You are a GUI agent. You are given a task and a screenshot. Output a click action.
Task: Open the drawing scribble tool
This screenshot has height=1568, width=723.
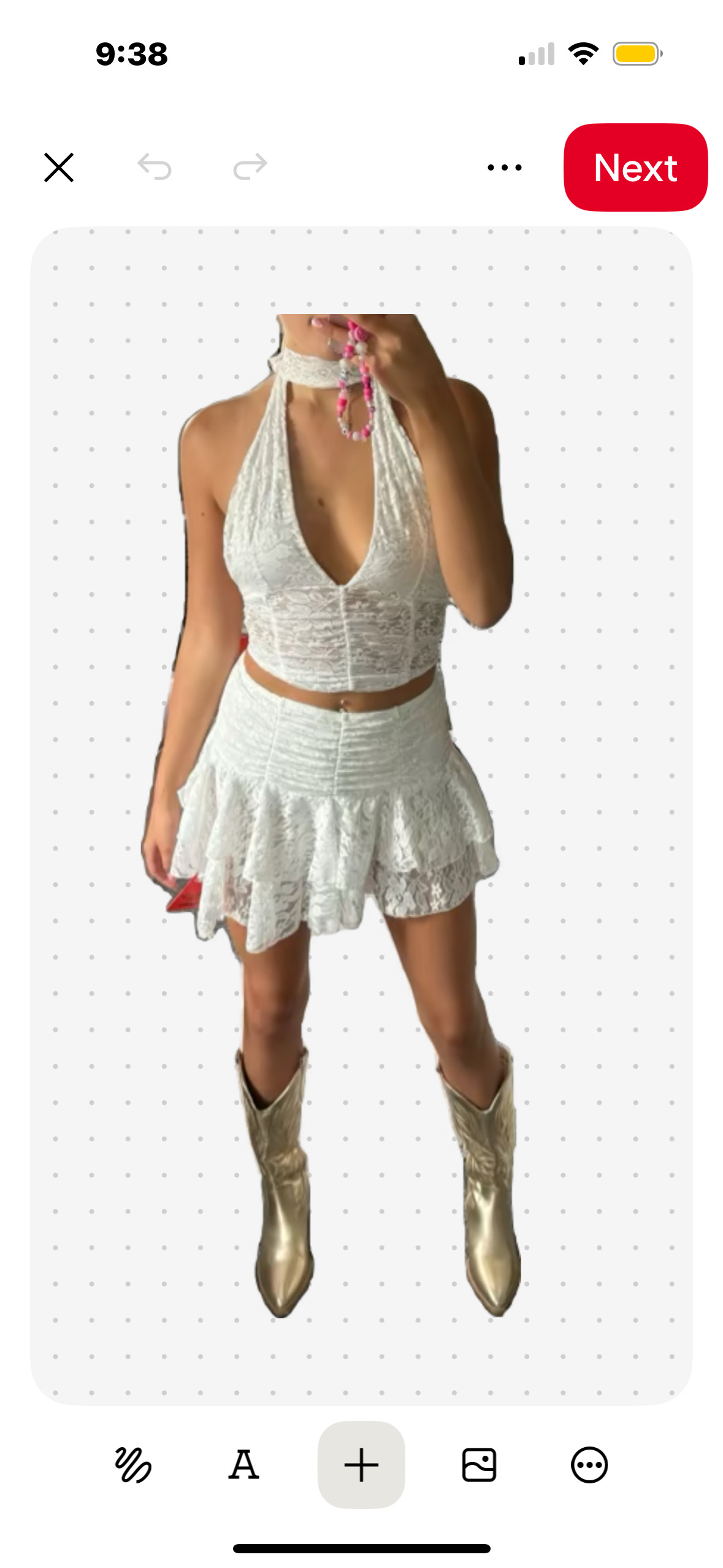click(133, 1465)
